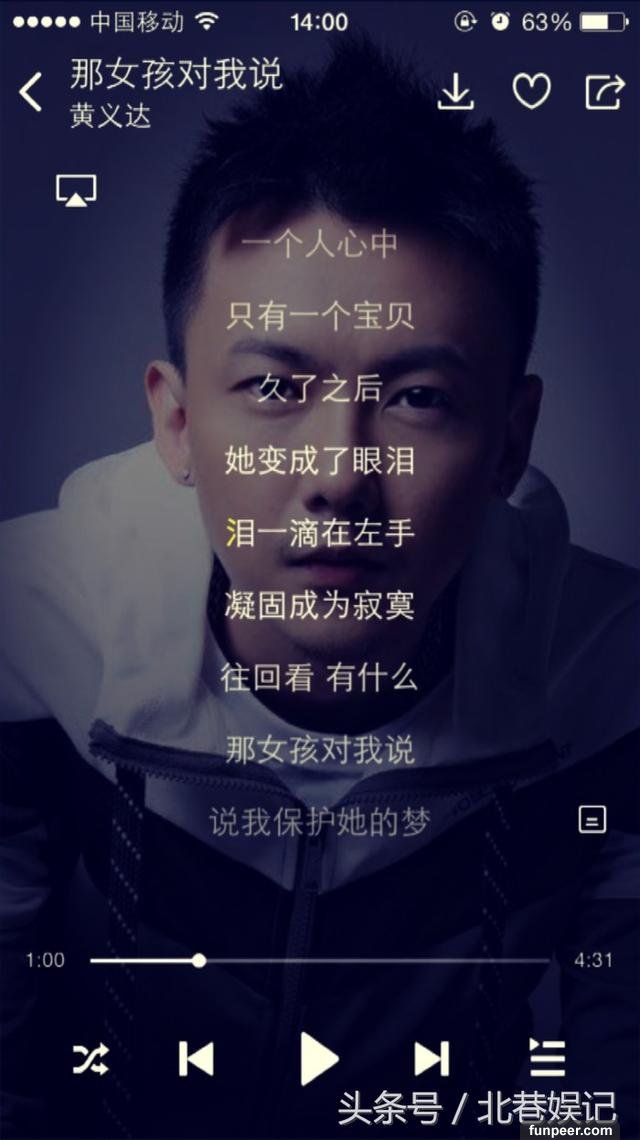Play the current song
Image resolution: width=640 pixels, height=1140 pixels.
318,1058
